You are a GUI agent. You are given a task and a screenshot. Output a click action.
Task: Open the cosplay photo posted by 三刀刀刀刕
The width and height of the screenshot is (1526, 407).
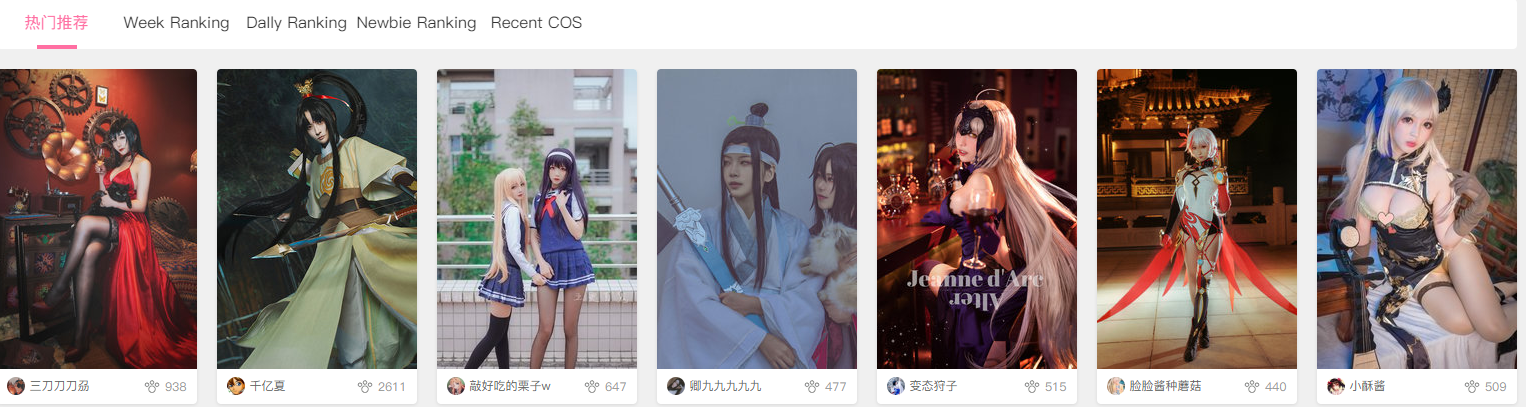(98, 218)
